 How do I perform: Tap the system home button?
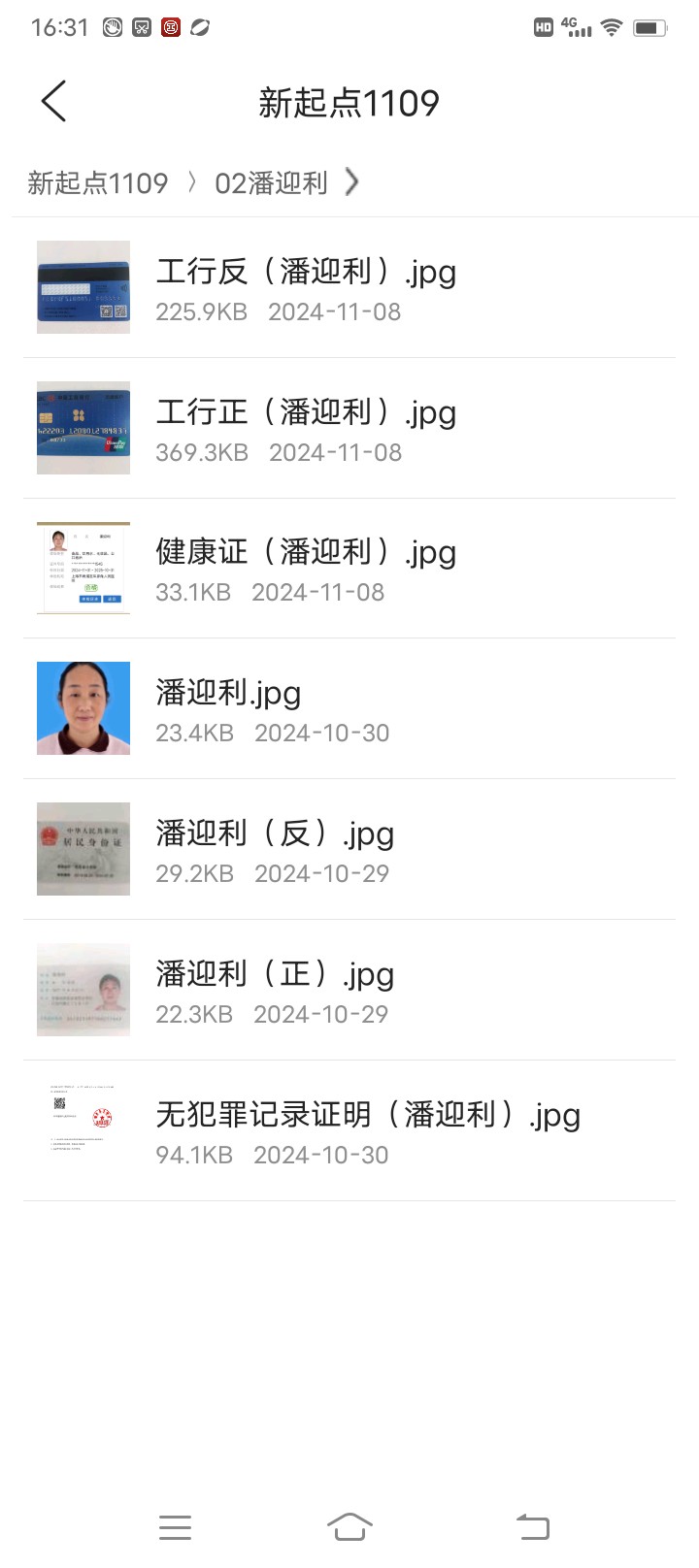coord(349,1527)
